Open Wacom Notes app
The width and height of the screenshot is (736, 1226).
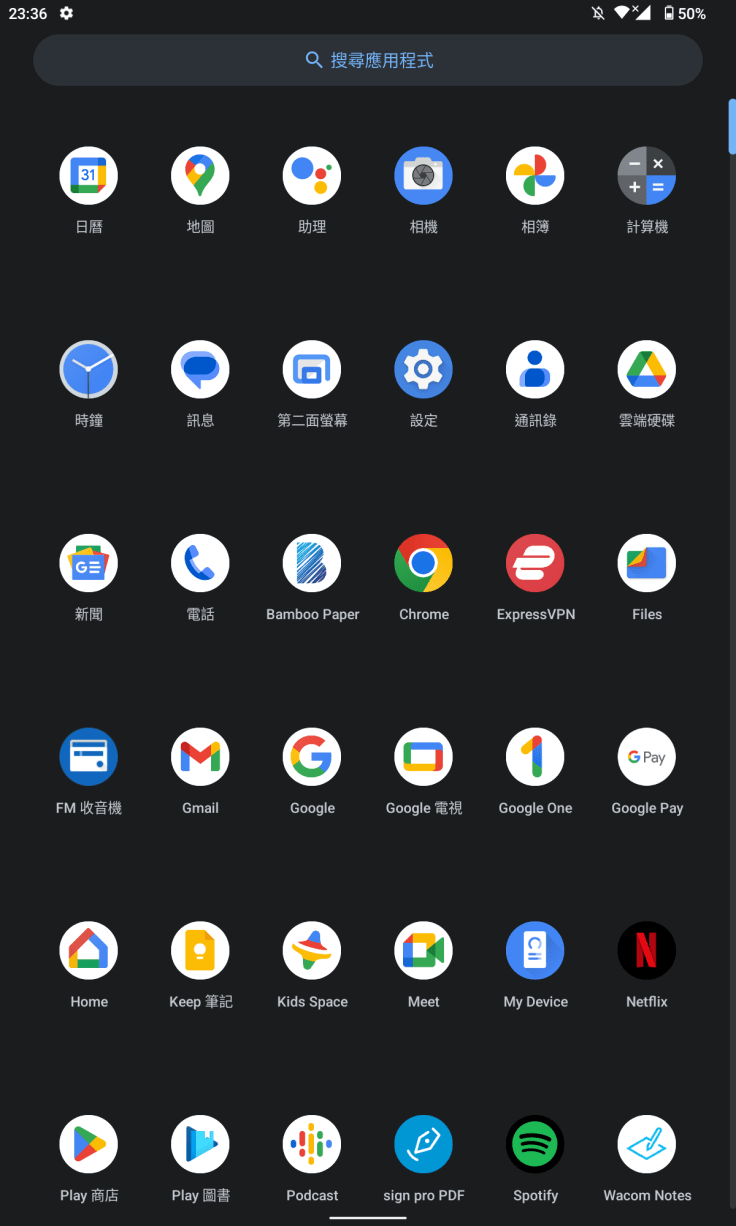pyautogui.click(x=646, y=1144)
